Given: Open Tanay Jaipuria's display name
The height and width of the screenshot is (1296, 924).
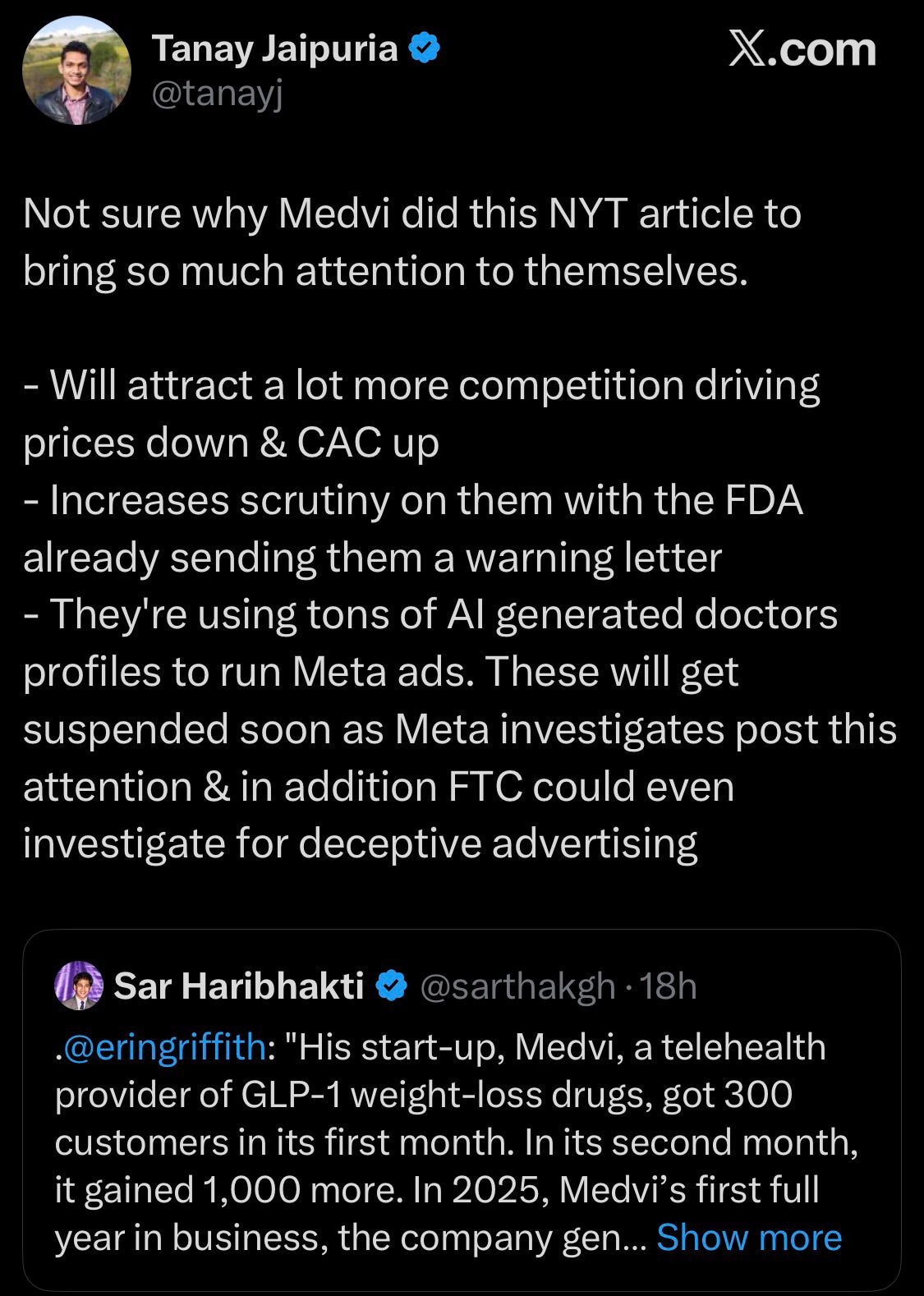Looking at the screenshot, I should tap(275, 49).
